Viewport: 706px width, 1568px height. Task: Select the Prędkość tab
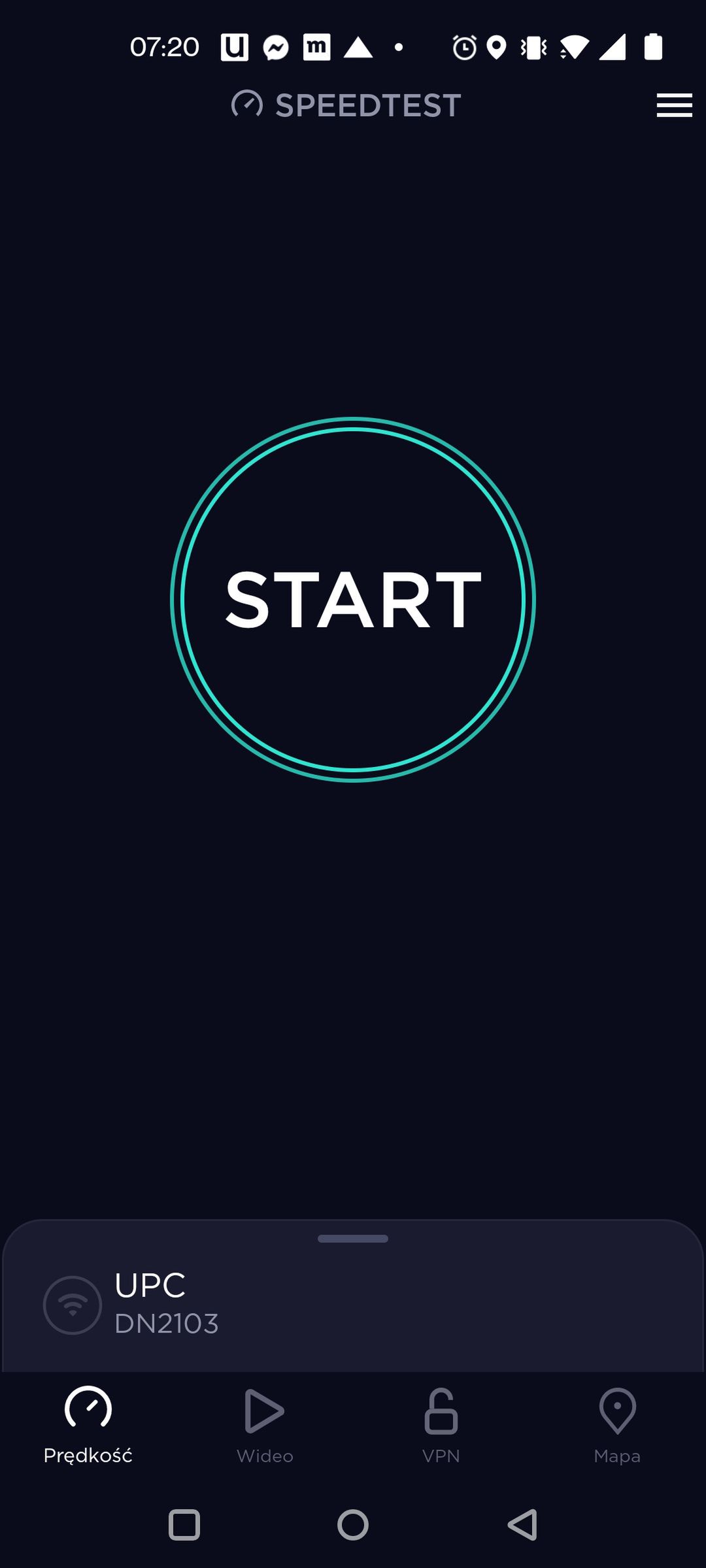click(88, 1426)
